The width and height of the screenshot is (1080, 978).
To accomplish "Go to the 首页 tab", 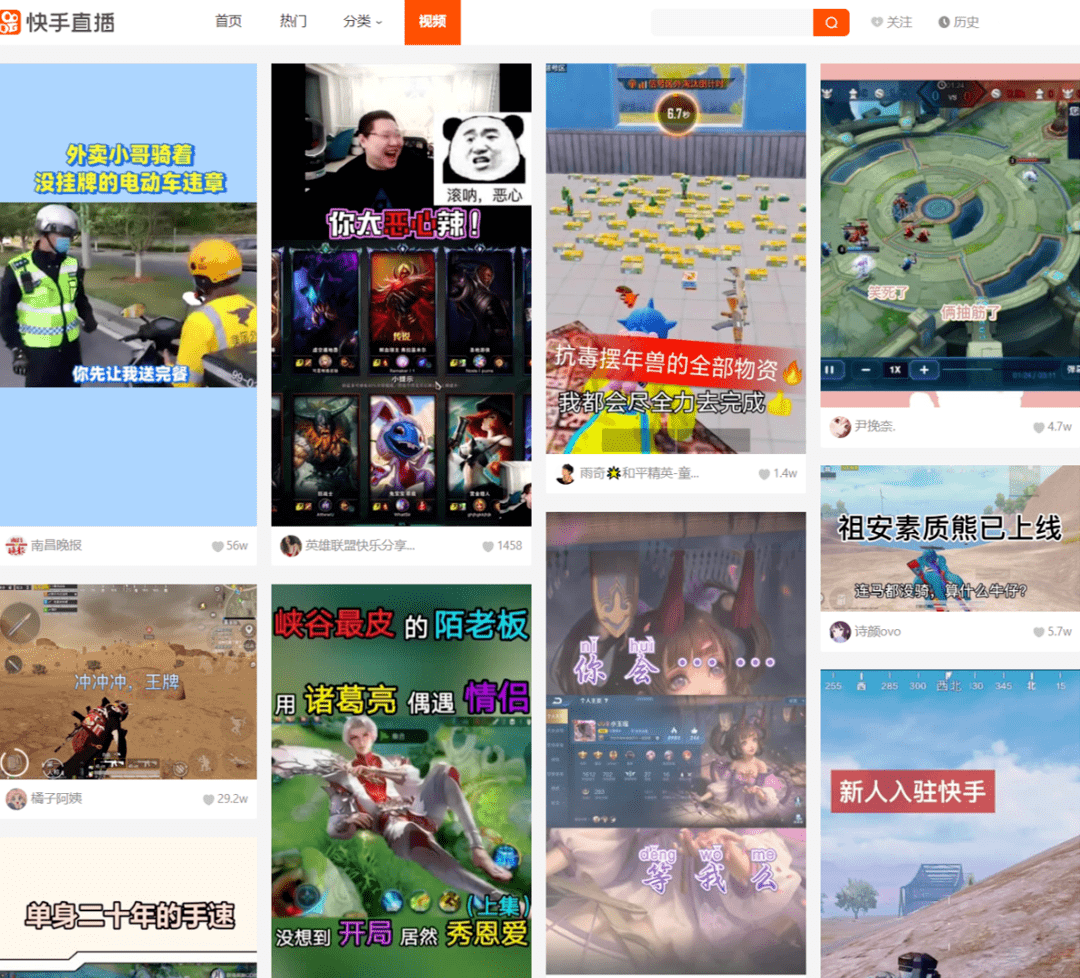I will tap(228, 21).
